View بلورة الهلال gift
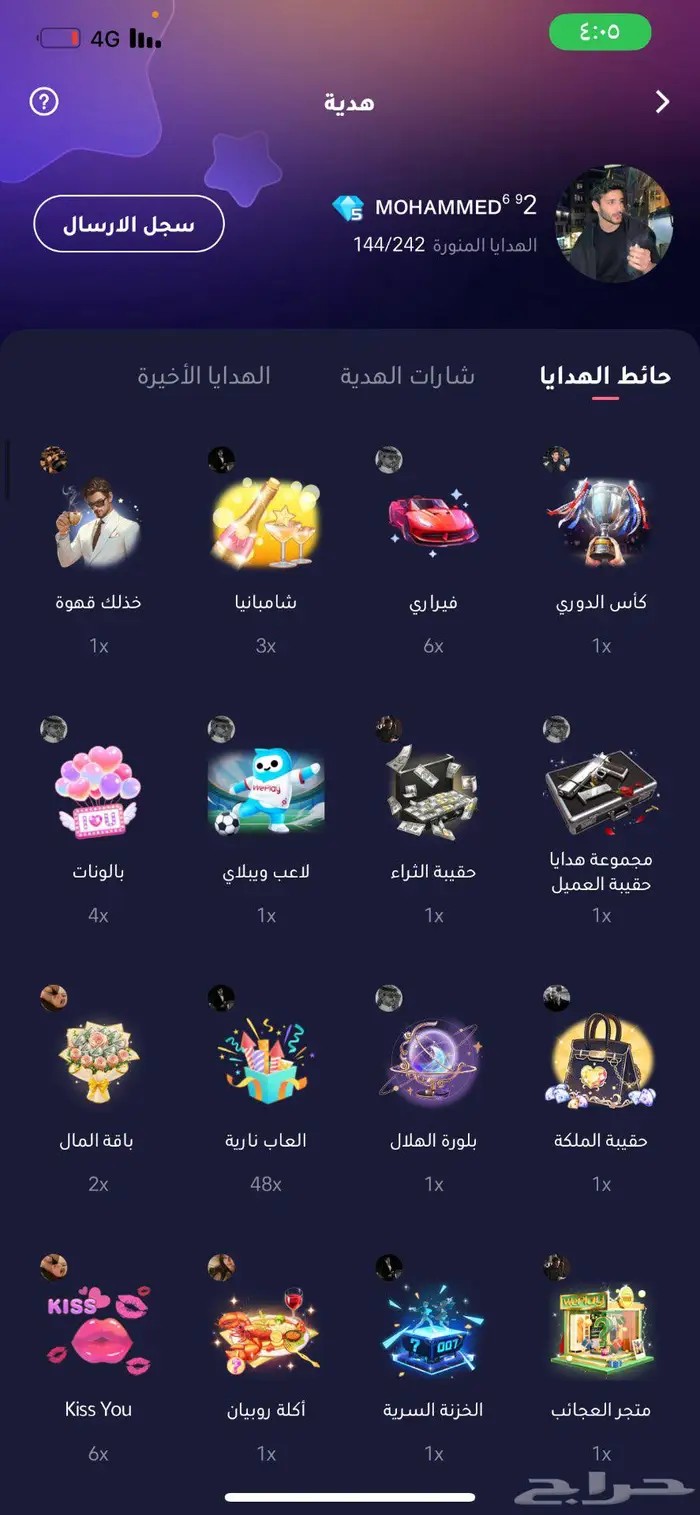The height and width of the screenshot is (1515, 700). coord(433,1060)
